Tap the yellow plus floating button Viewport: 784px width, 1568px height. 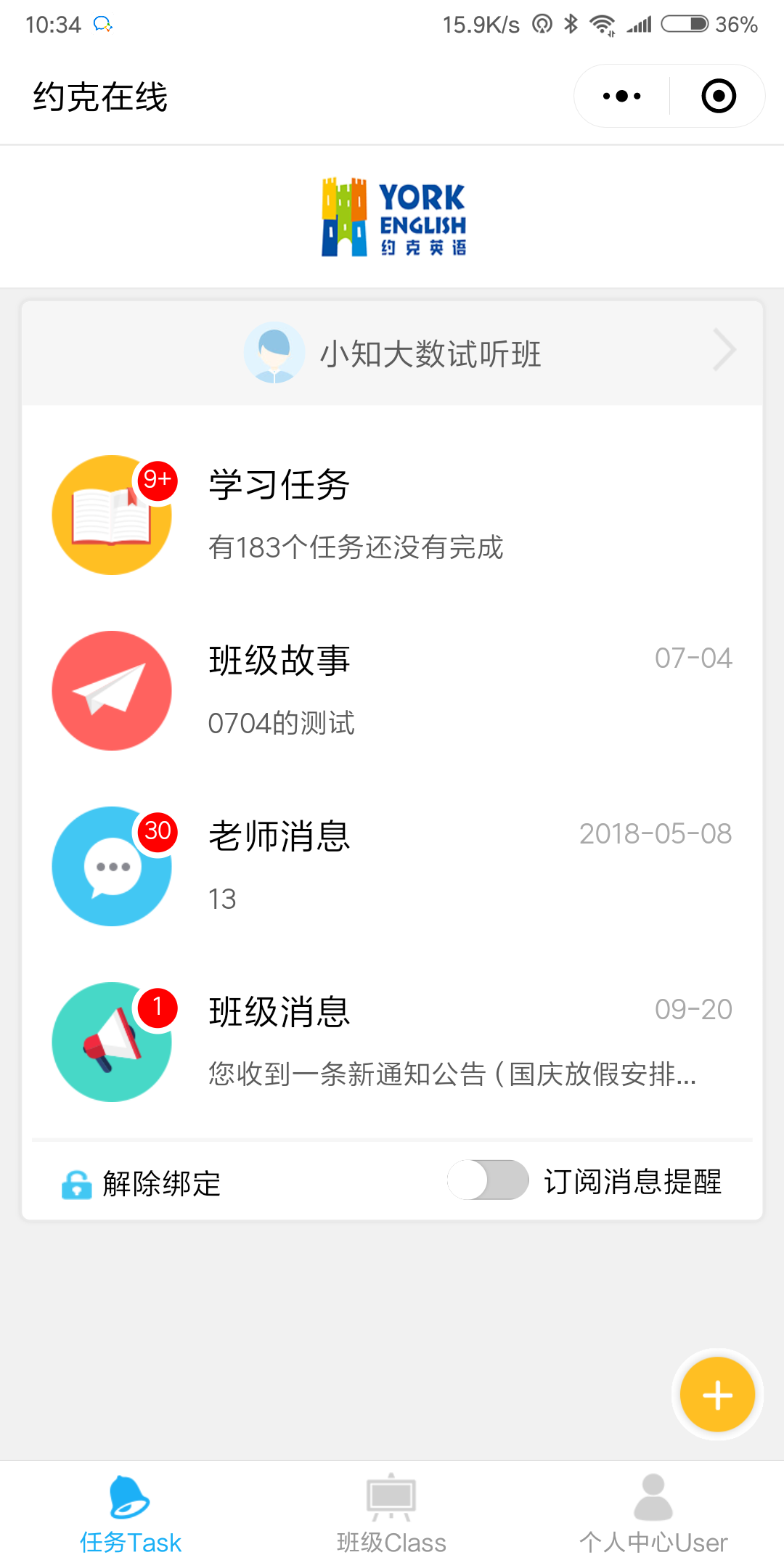[x=717, y=1395]
